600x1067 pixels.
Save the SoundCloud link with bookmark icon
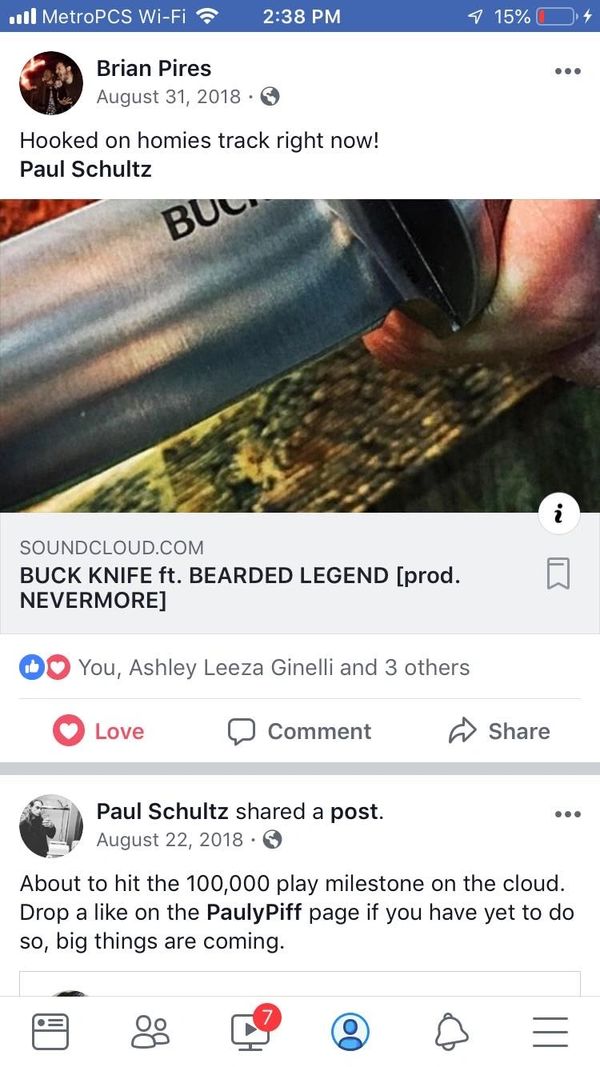click(558, 574)
